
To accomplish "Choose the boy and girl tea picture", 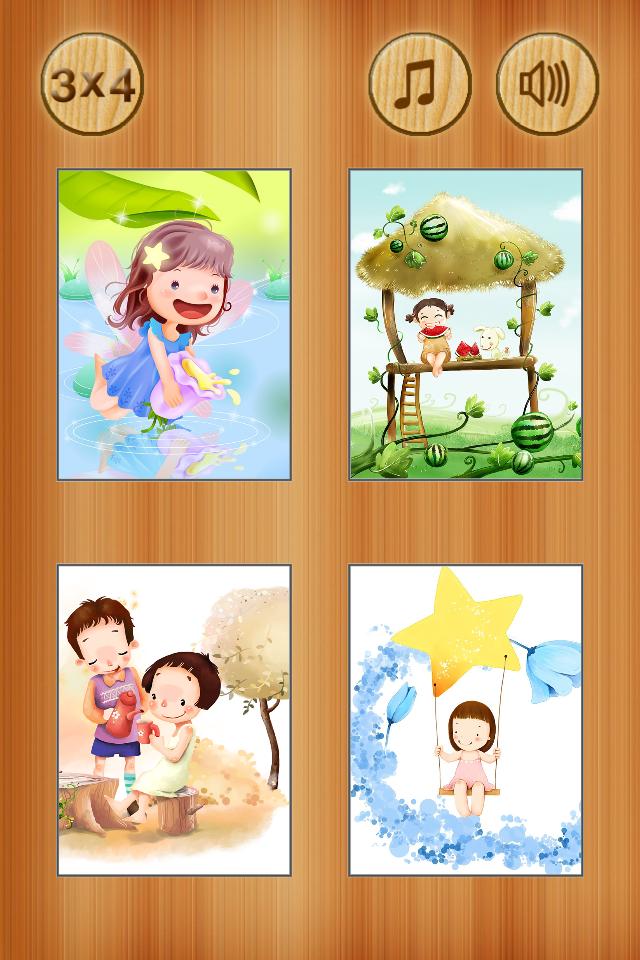I will click(x=174, y=720).
